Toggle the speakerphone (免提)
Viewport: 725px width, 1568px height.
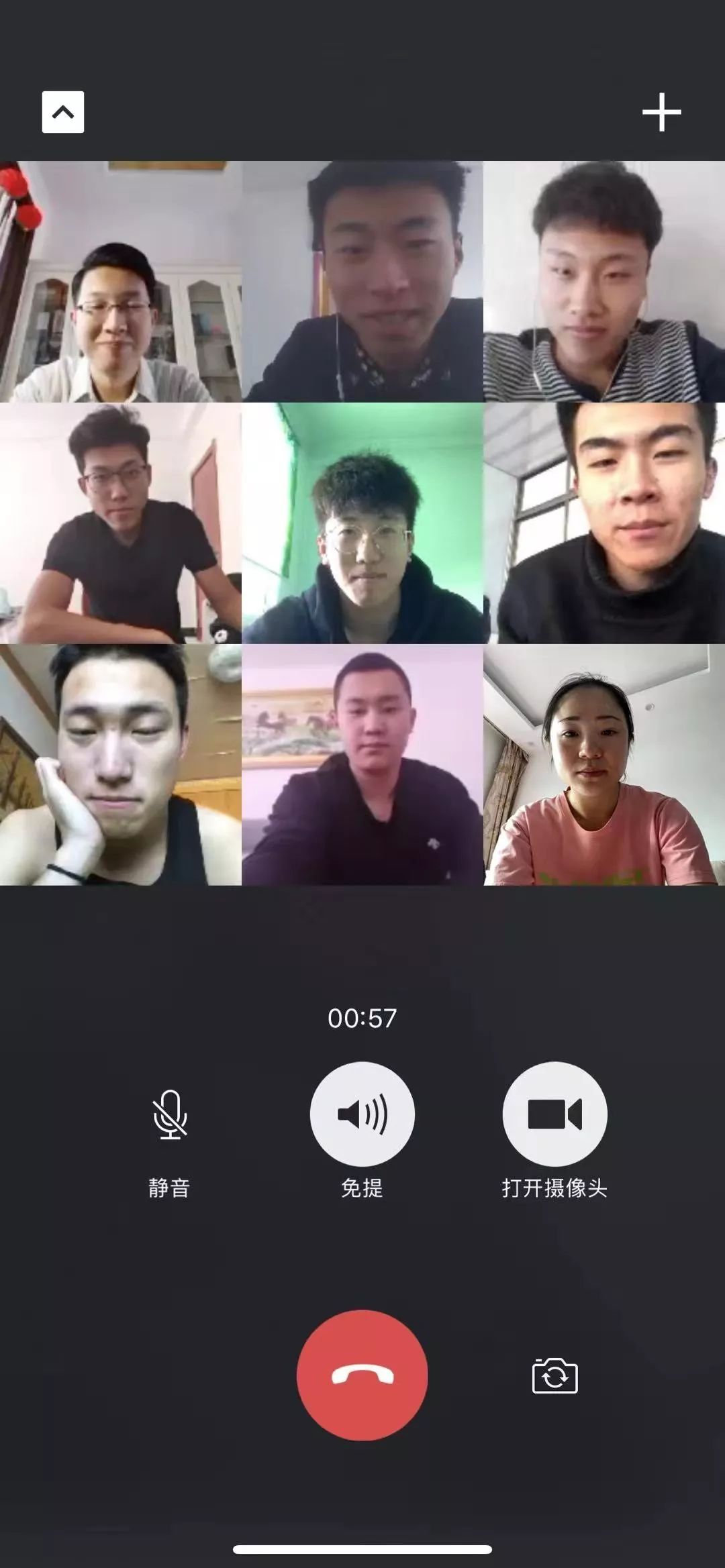tap(362, 1114)
